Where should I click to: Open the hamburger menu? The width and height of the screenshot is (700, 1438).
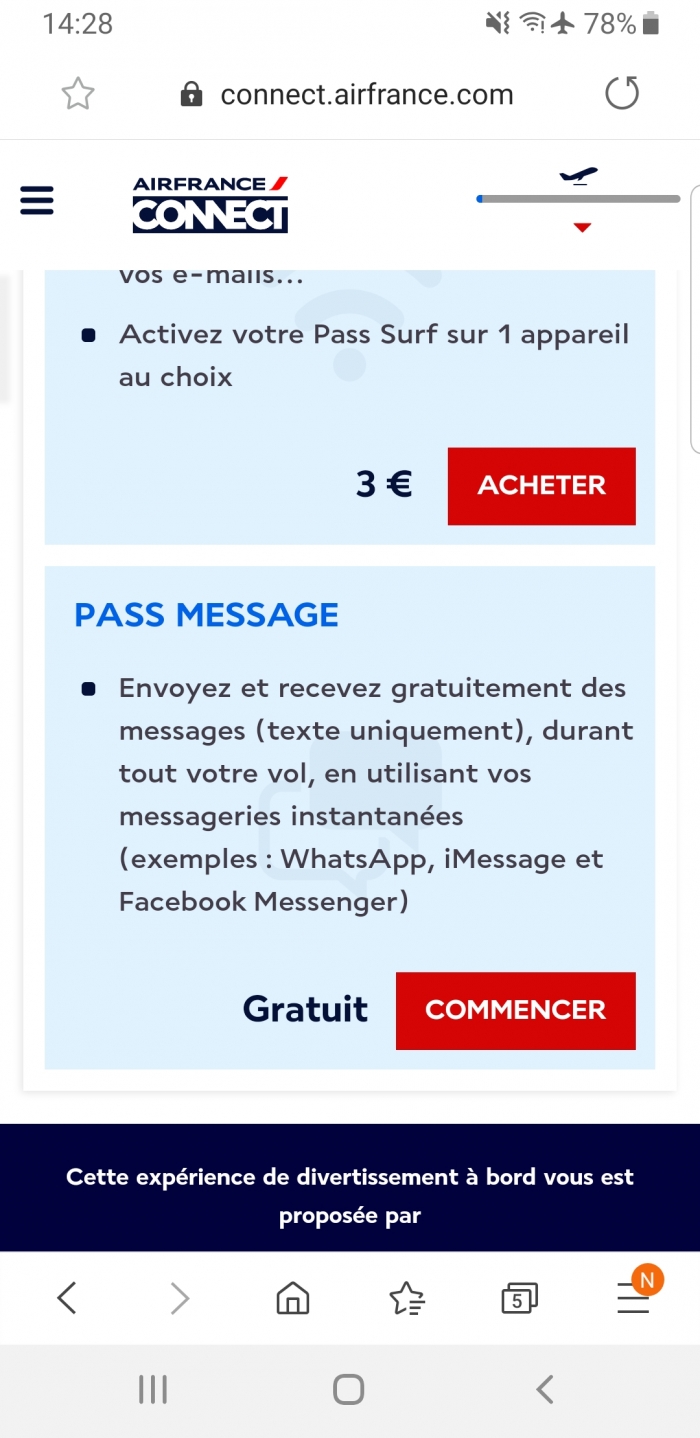[x=36, y=201]
